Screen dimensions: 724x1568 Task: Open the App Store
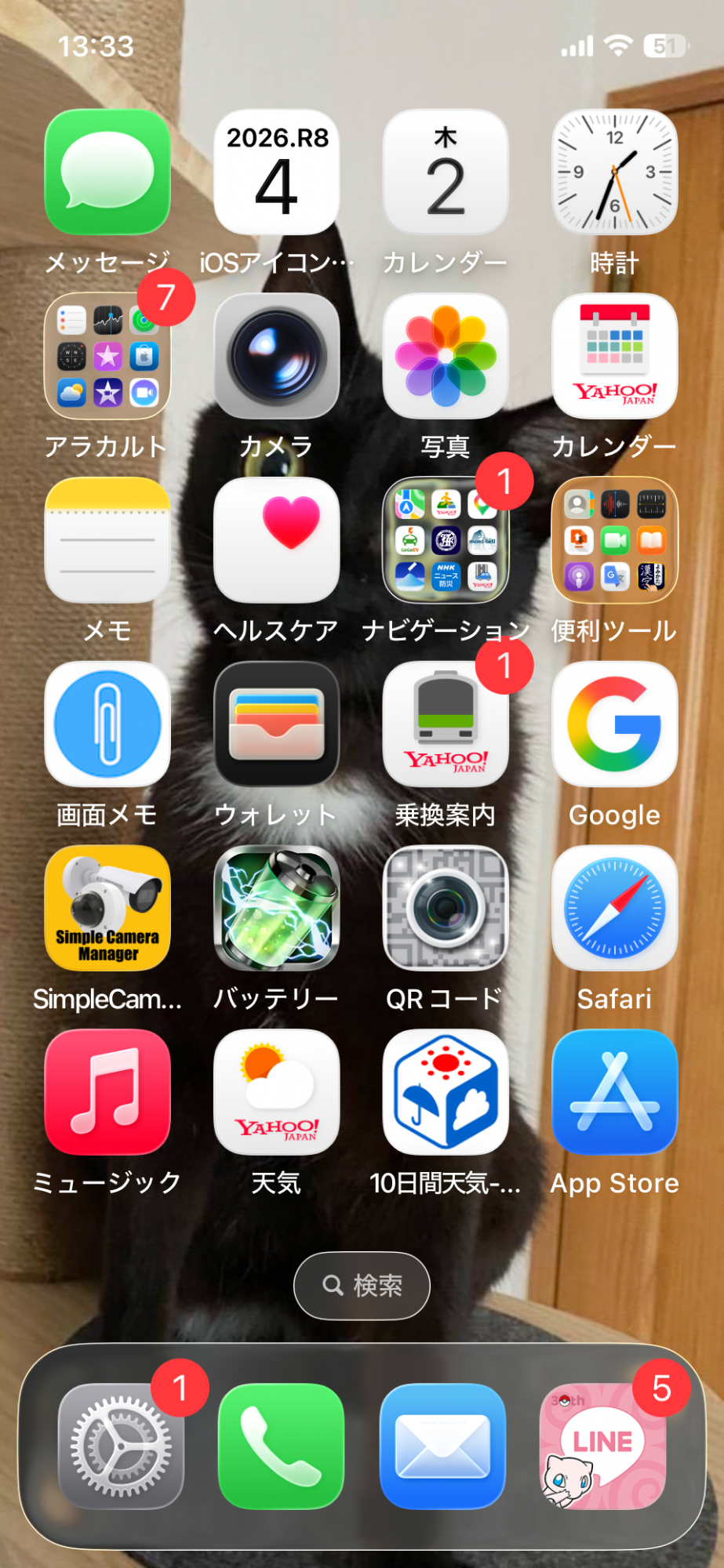pyautogui.click(x=614, y=1092)
